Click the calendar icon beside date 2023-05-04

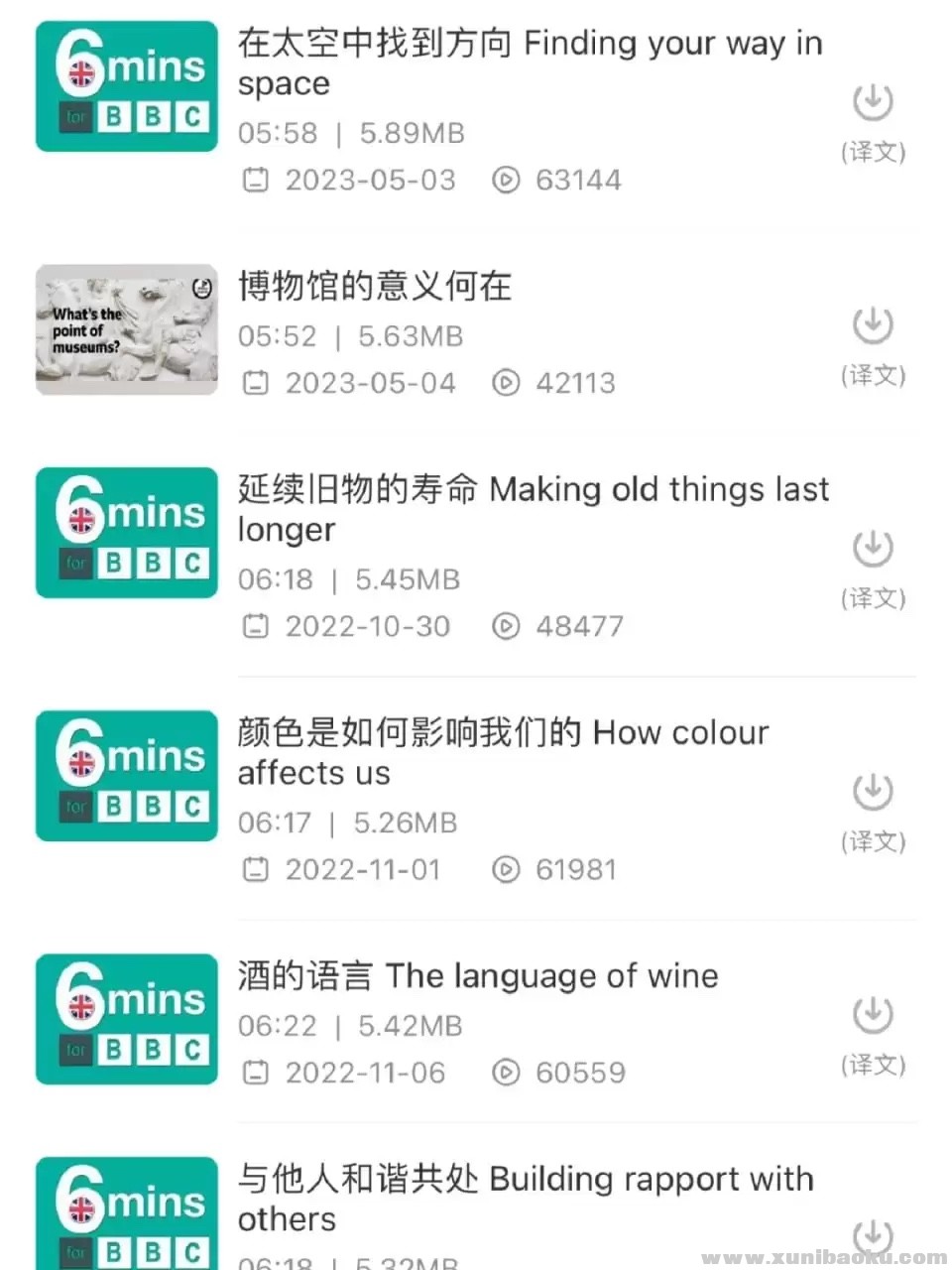pyautogui.click(x=256, y=382)
